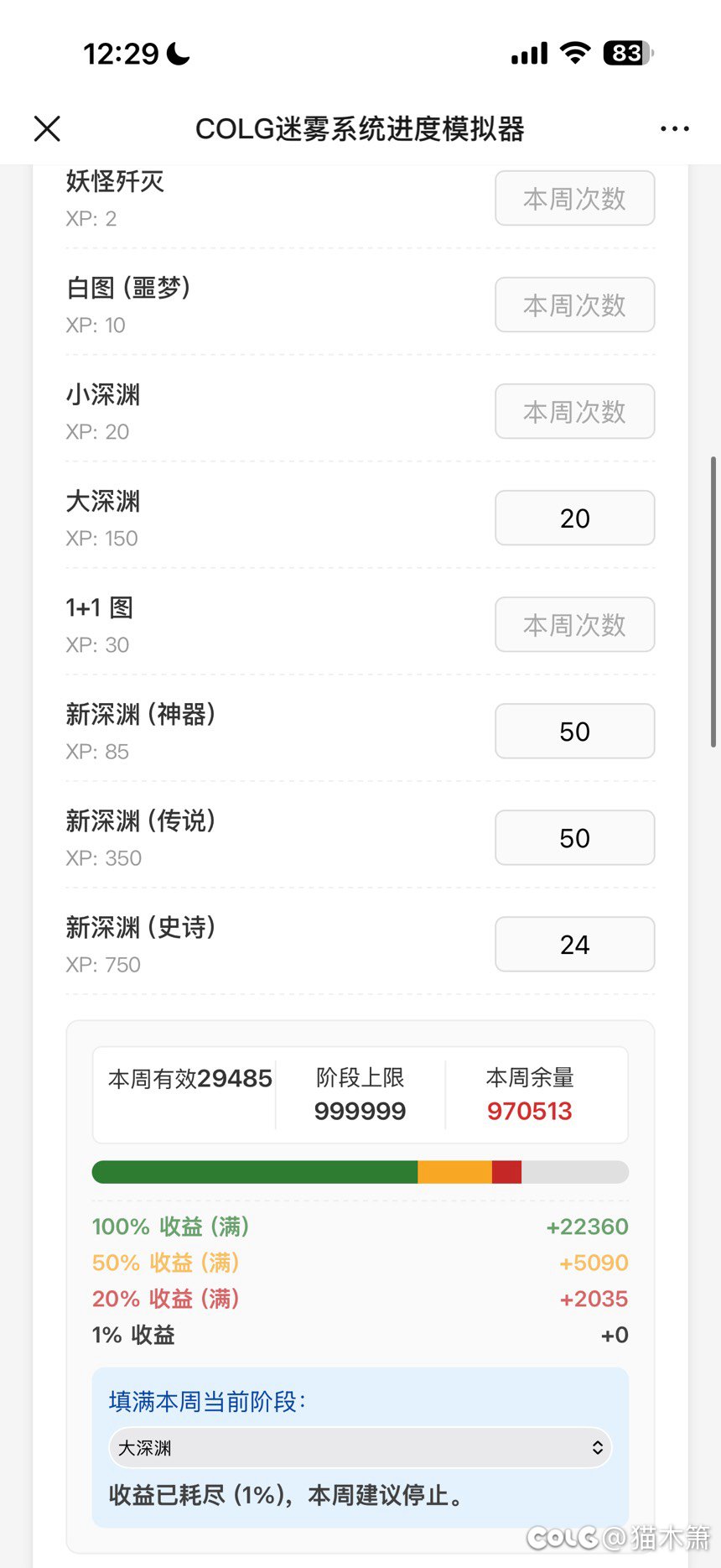The width and height of the screenshot is (721, 1568).
Task: Focus the 小深渊 weekly count input
Action: (x=574, y=412)
